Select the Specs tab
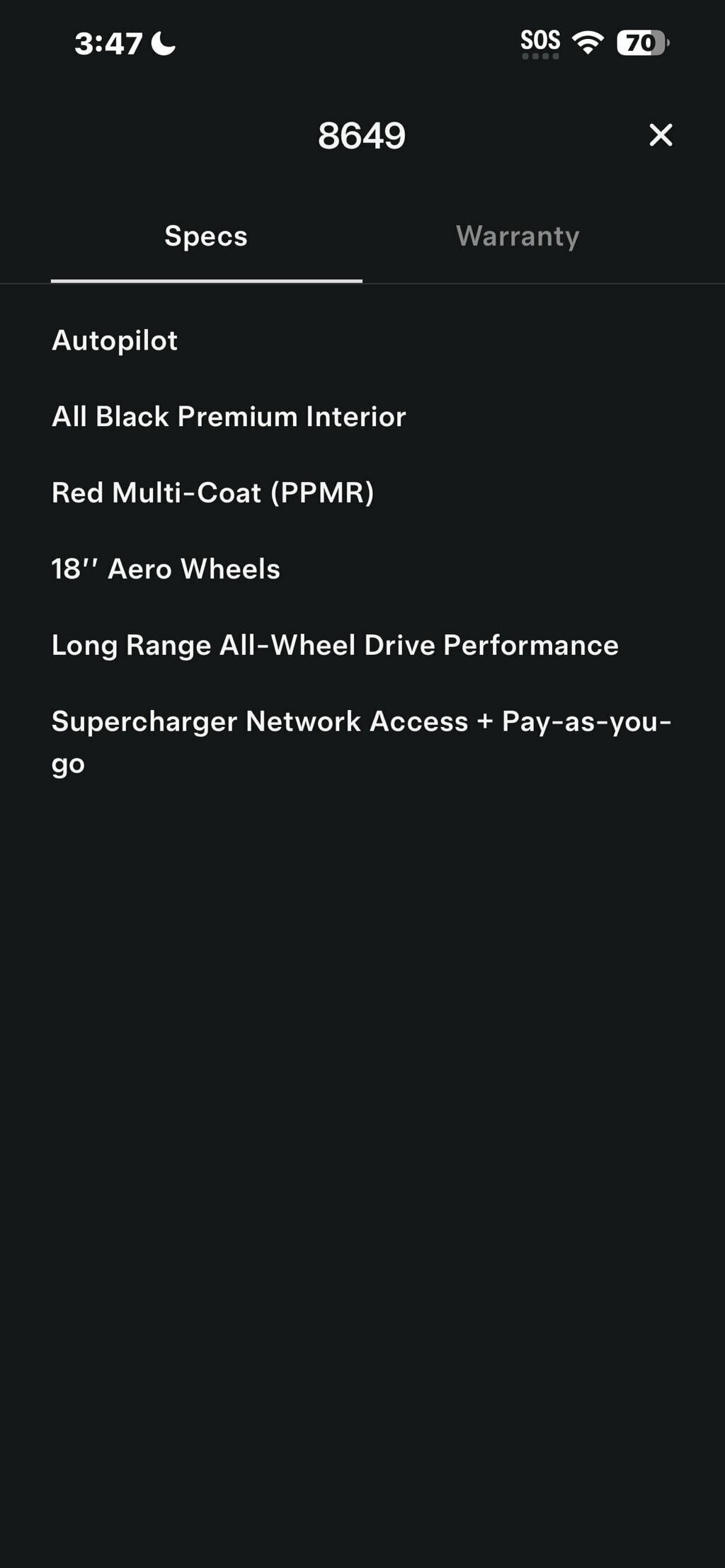Screen dimensions: 725x1568 pyautogui.click(x=205, y=236)
